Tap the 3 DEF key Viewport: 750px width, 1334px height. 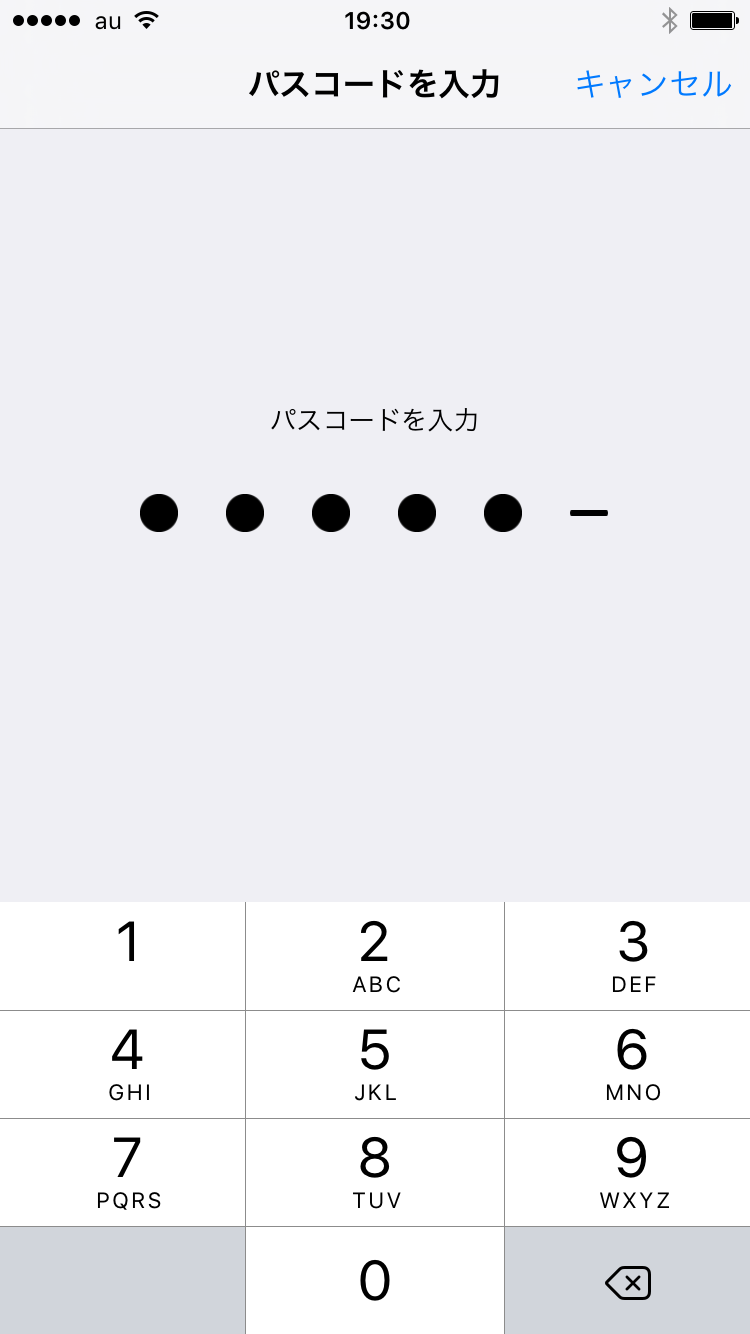628,955
